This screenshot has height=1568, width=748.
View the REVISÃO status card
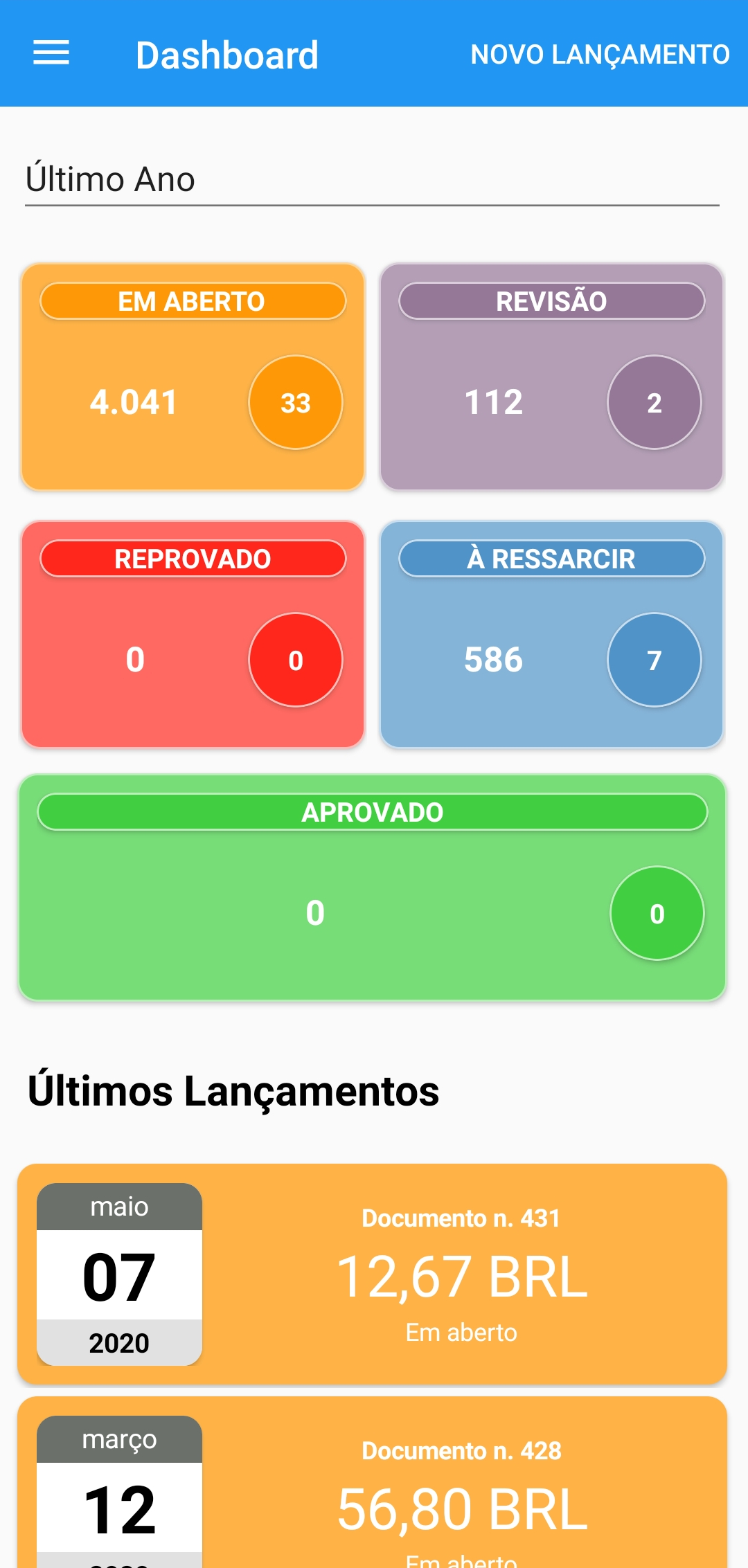click(x=552, y=377)
